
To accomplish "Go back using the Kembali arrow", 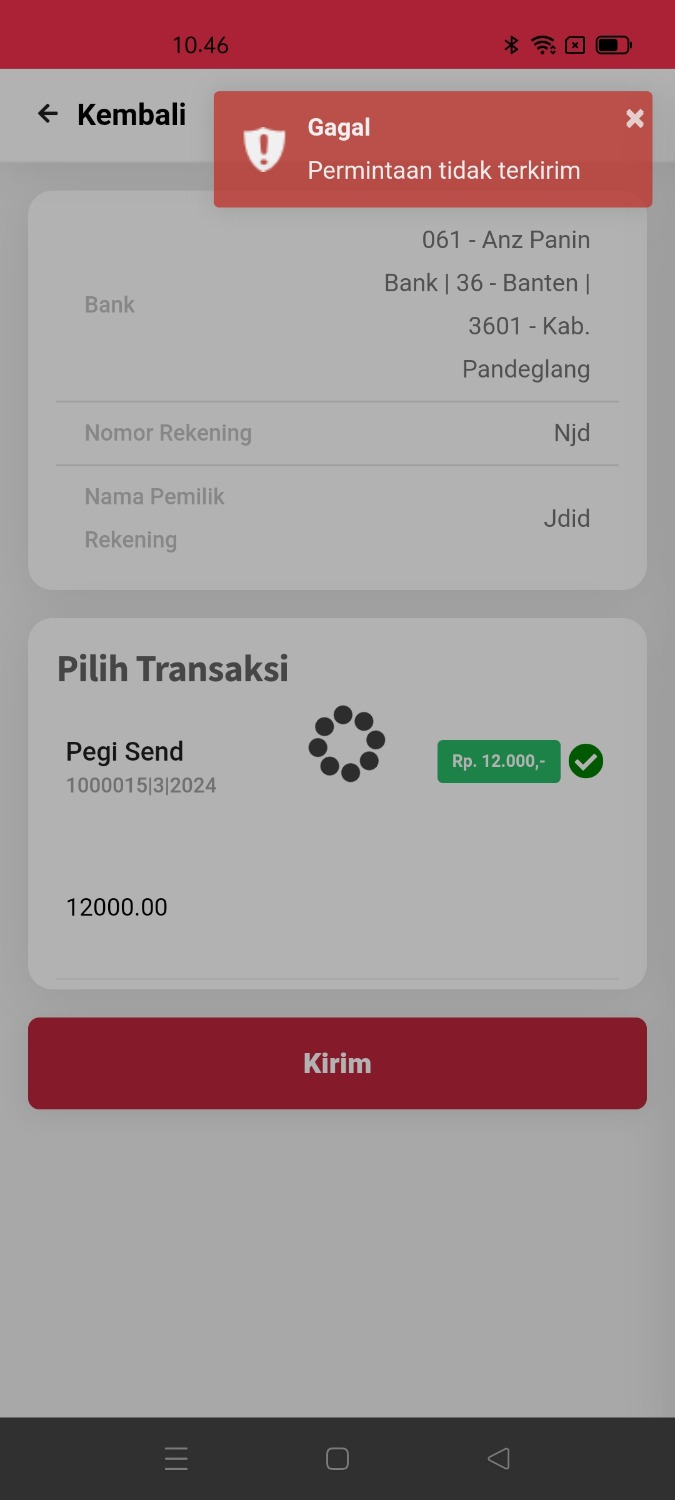I will [48, 114].
